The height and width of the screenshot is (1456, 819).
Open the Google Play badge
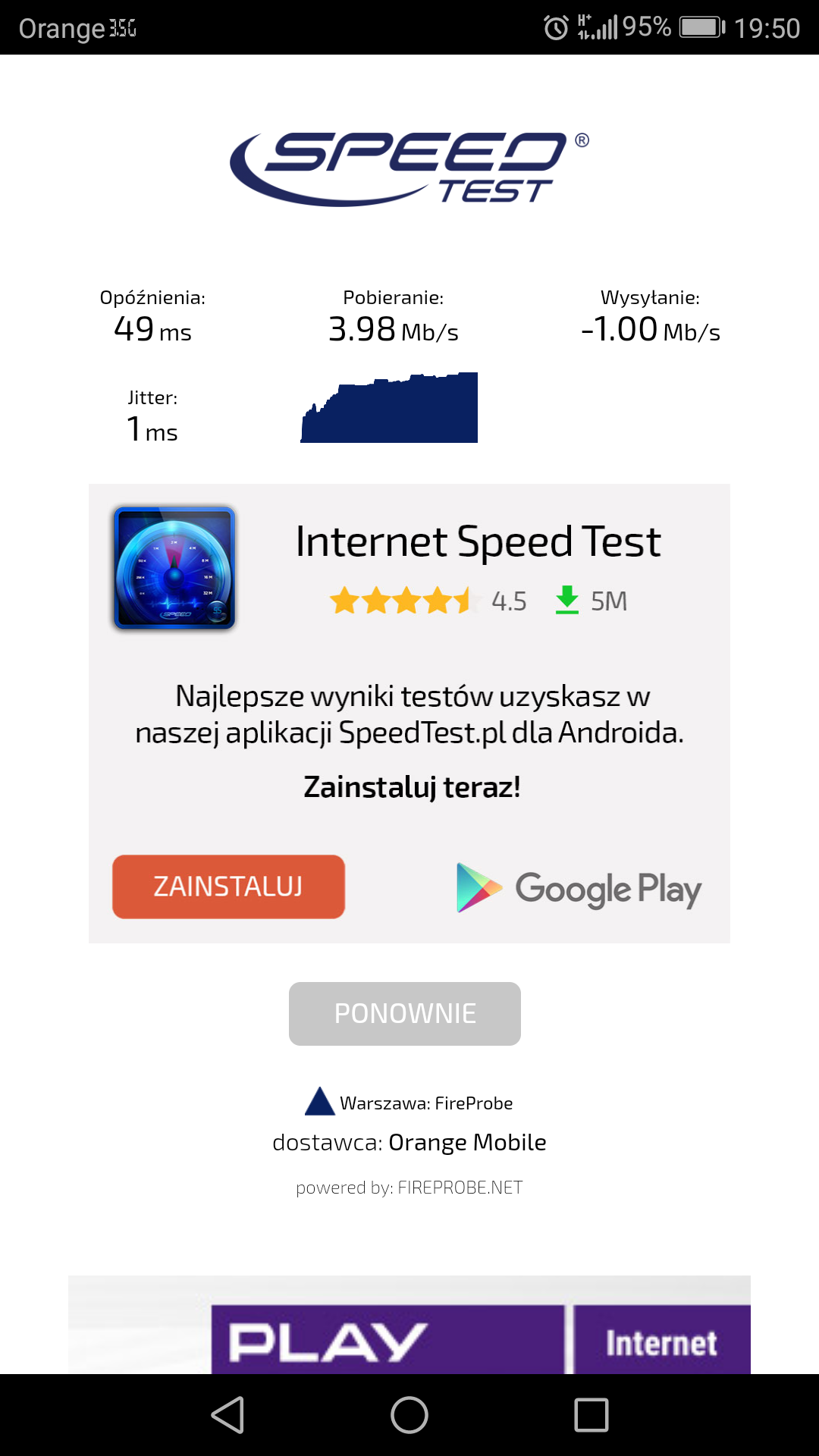pos(579,888)
